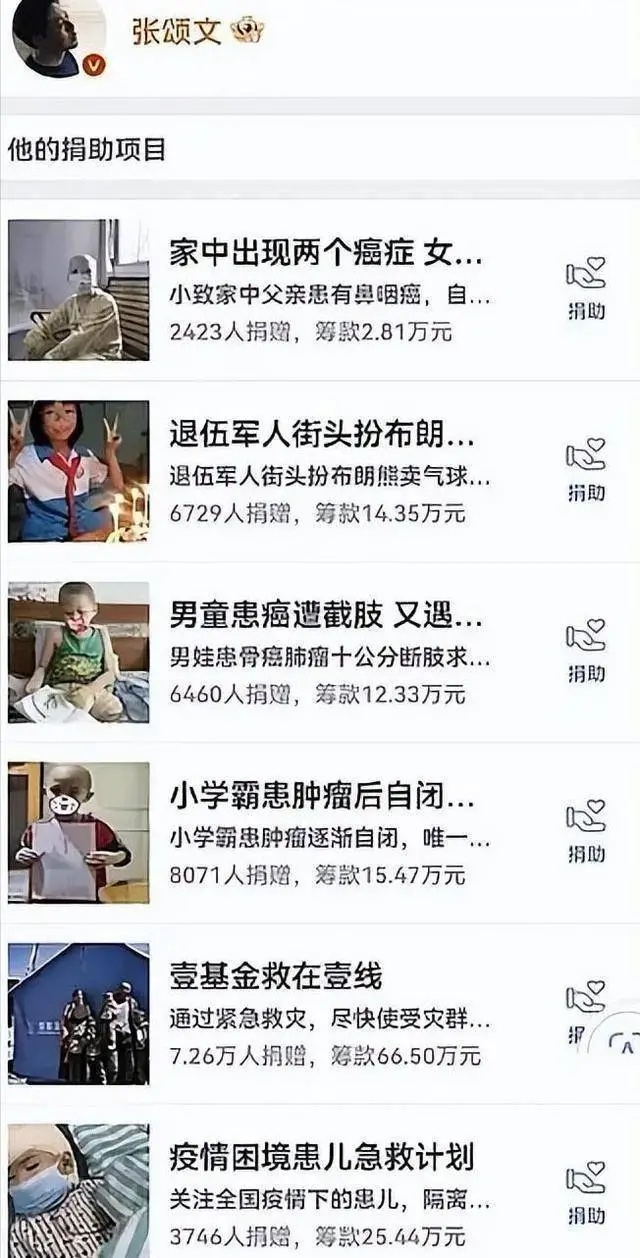Tap 捐助 for the 小学霸患肿瘤后自闭 project

[586, 833]
